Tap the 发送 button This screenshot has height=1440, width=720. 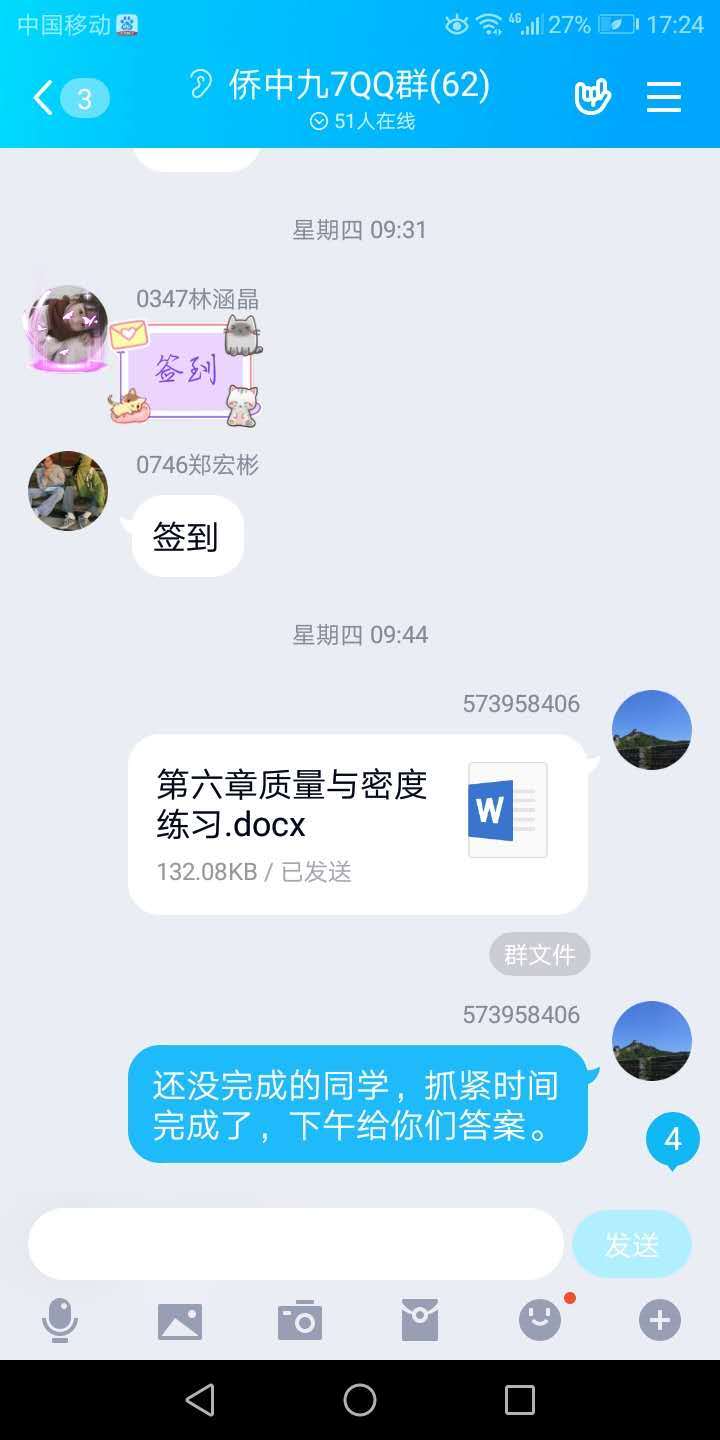tap(632, 1244)
